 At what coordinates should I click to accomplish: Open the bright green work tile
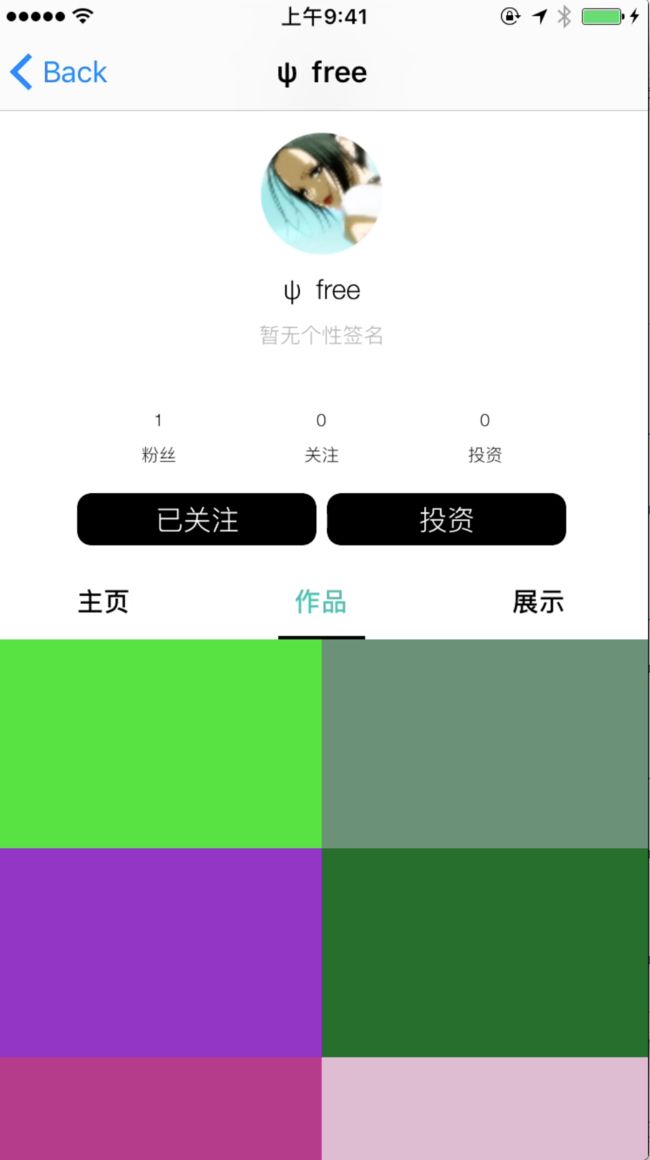pyautogui.click(x=160, y=743)
